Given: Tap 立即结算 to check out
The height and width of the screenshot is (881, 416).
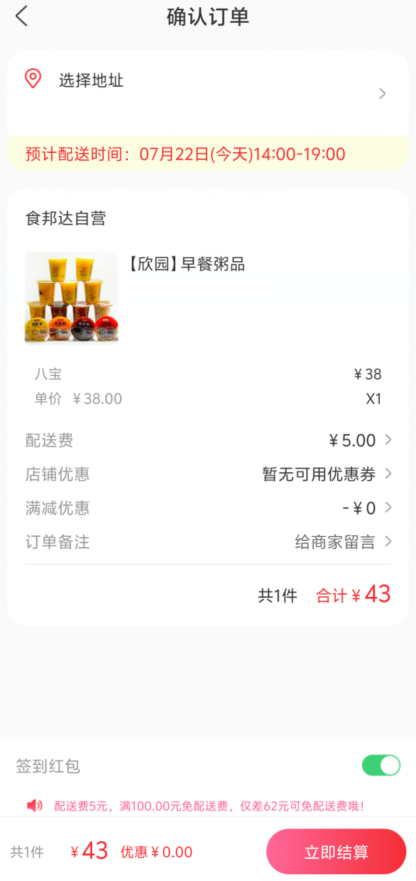Looking at the screenshot, I should pyautogui.click(x=336, y=851).
